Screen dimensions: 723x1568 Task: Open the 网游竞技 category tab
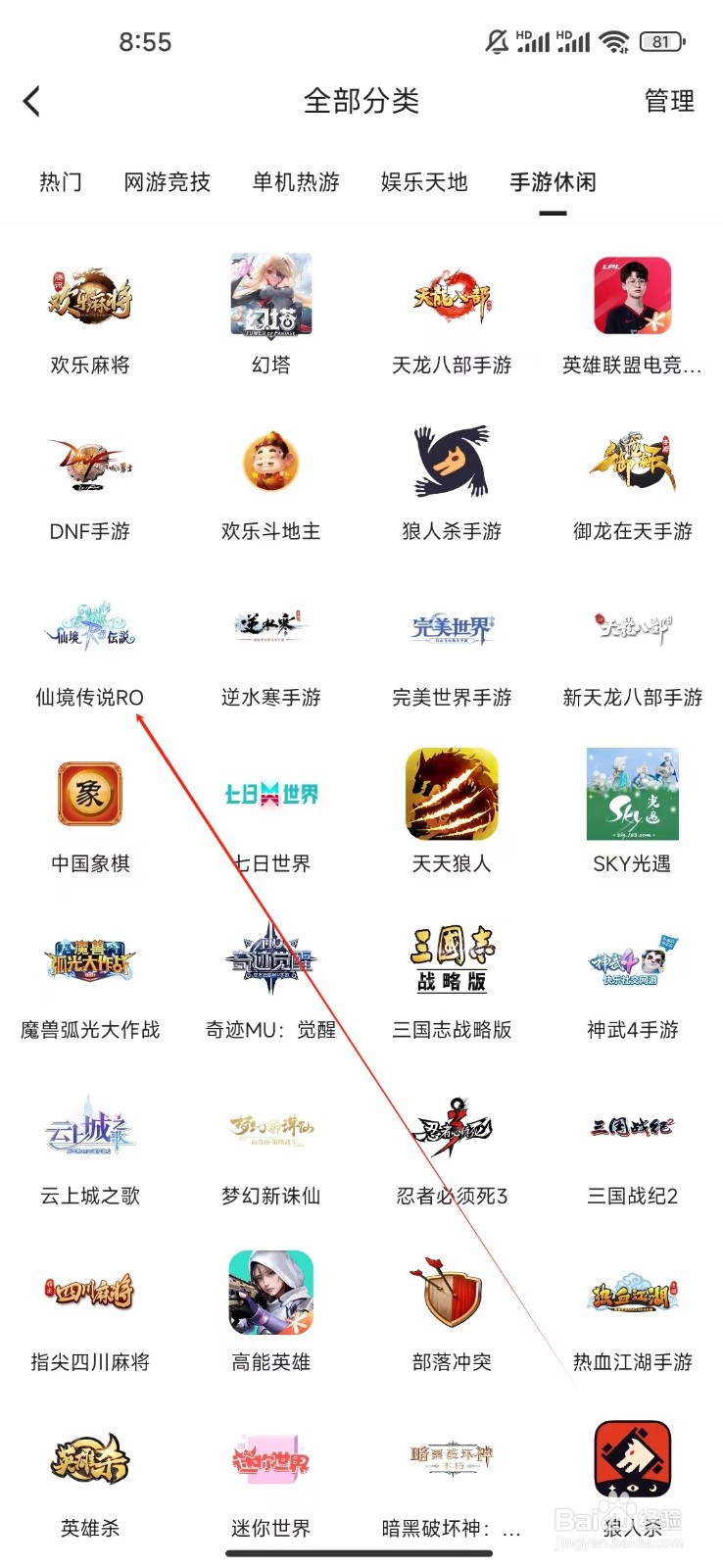click(167, 182)
